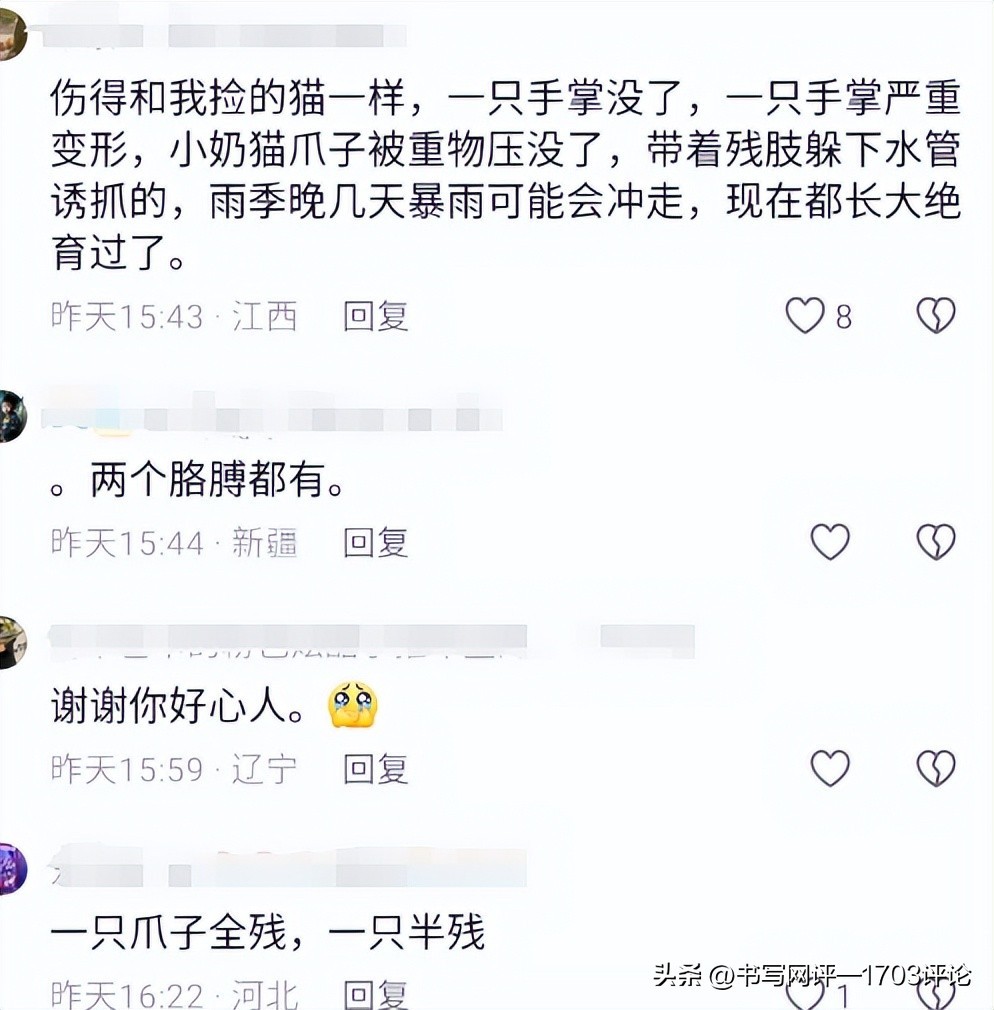Image resolution: width=994 pixels, height=1010 pixels.
Task: Open the avatar of the 河北 commenter
Action: [x=10, y=868]
